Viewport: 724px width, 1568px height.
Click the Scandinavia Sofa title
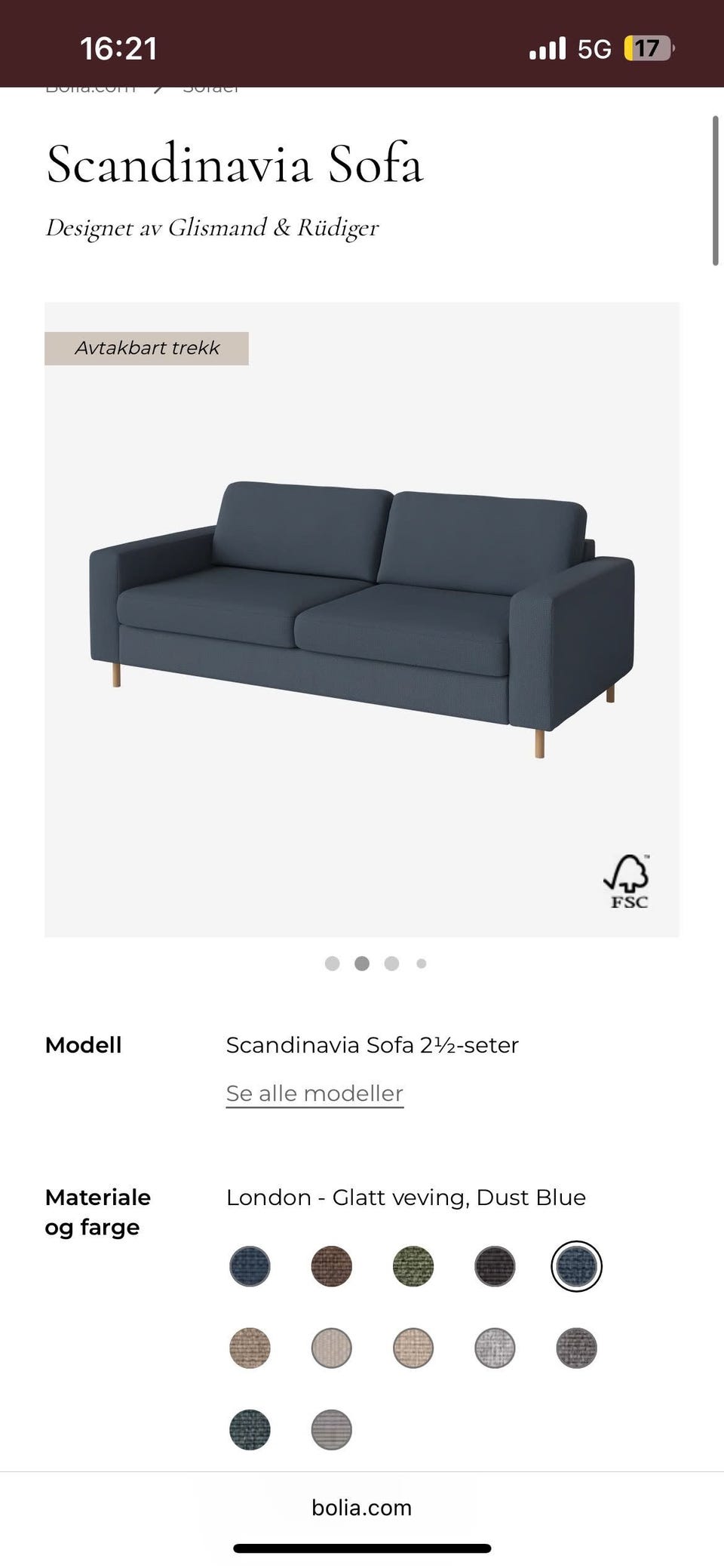(235, 164)
